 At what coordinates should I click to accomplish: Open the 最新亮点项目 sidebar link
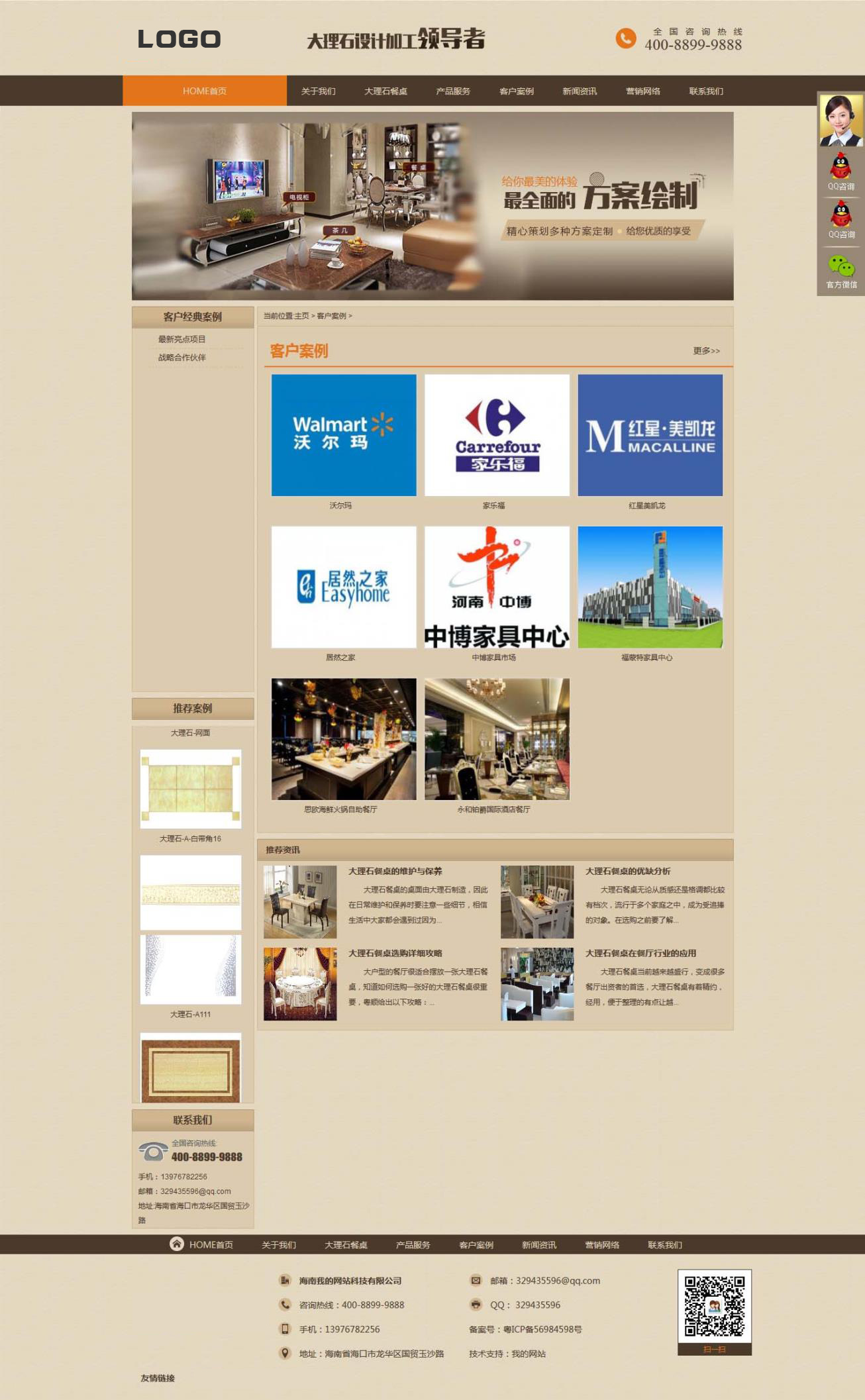pyautogui.click(x=181, y=339)
